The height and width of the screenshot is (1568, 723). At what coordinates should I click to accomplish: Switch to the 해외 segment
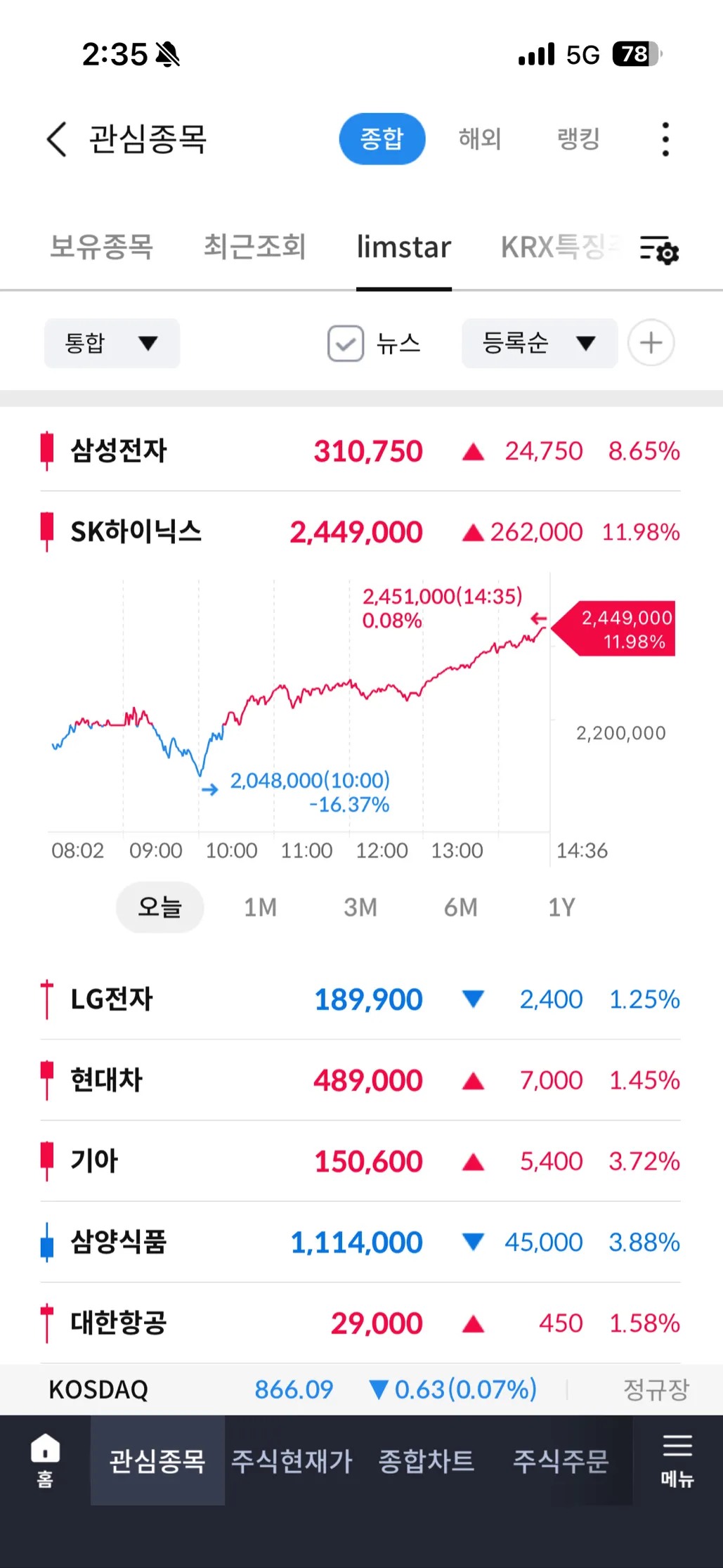pos(480,139)
